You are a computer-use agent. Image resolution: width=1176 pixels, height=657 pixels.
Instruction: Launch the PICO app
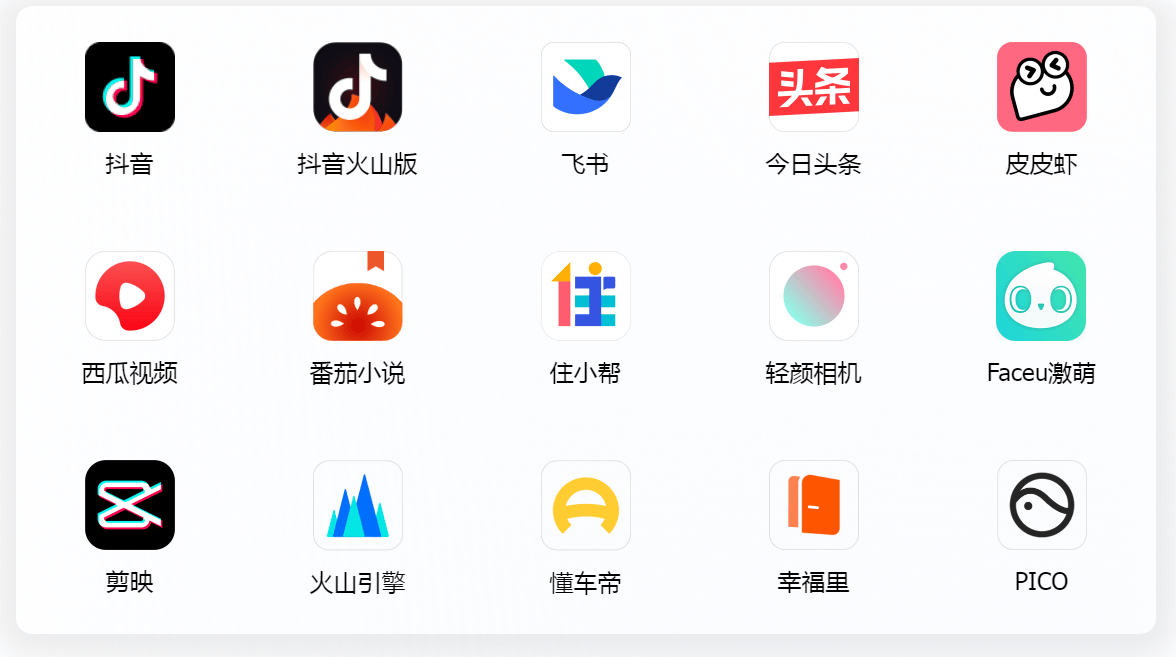tap(1042, 505)
